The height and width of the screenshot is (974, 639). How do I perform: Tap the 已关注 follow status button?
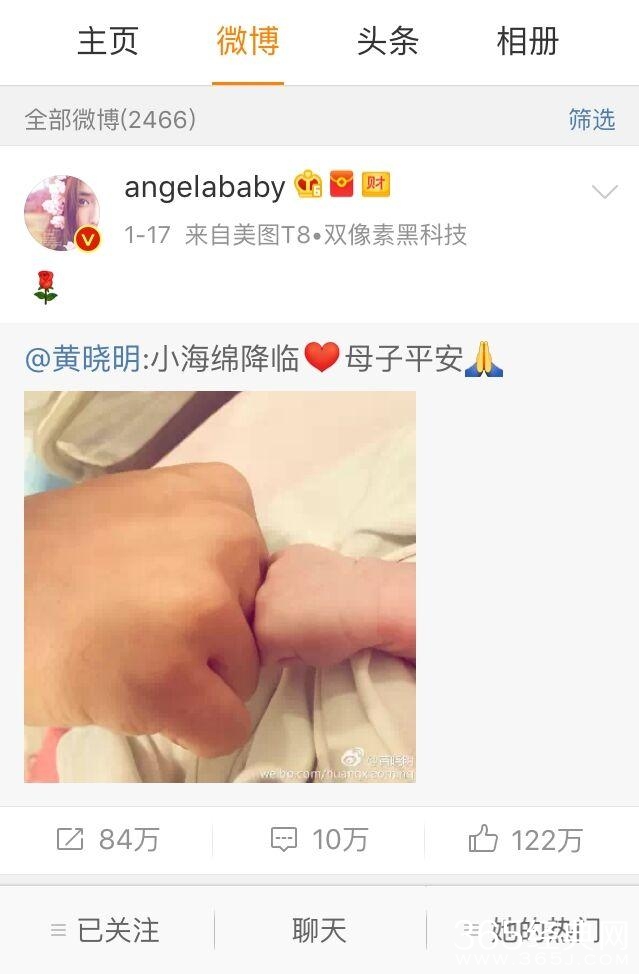(106, 931)
